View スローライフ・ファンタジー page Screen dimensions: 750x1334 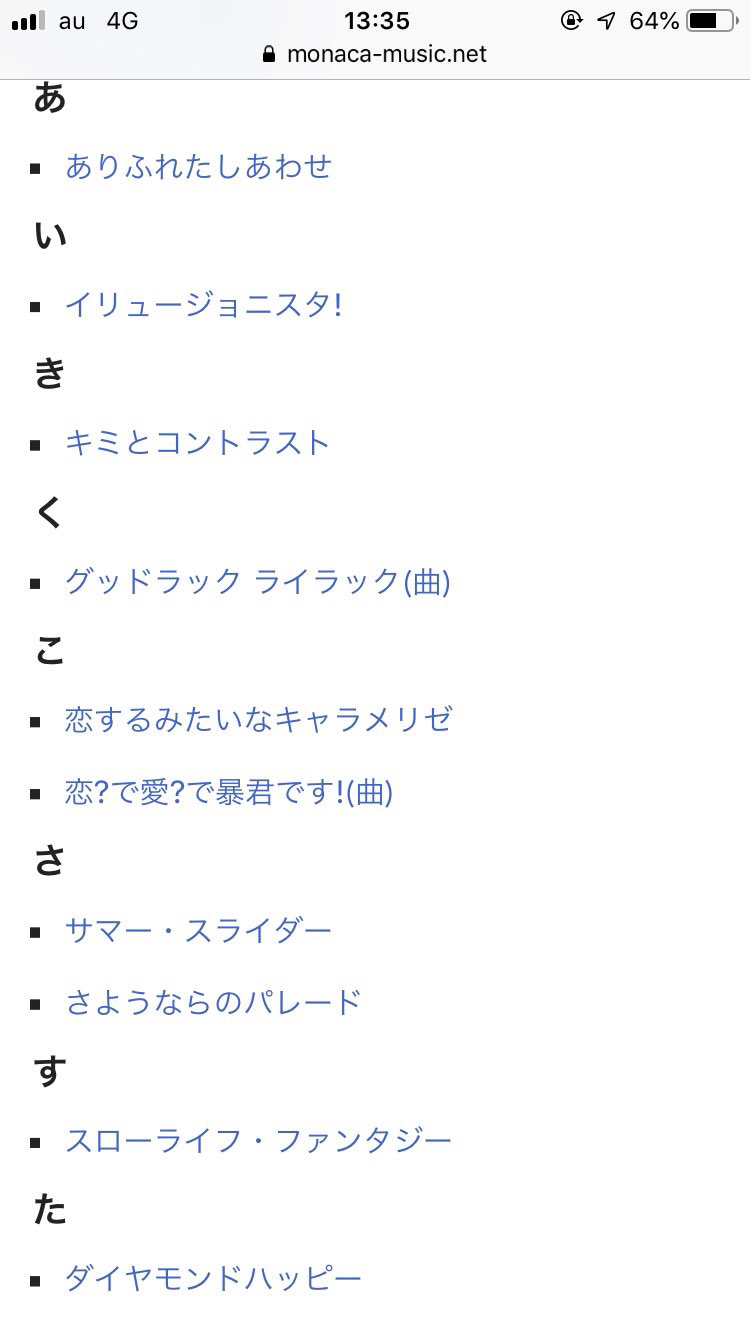tap(259, 1140)
